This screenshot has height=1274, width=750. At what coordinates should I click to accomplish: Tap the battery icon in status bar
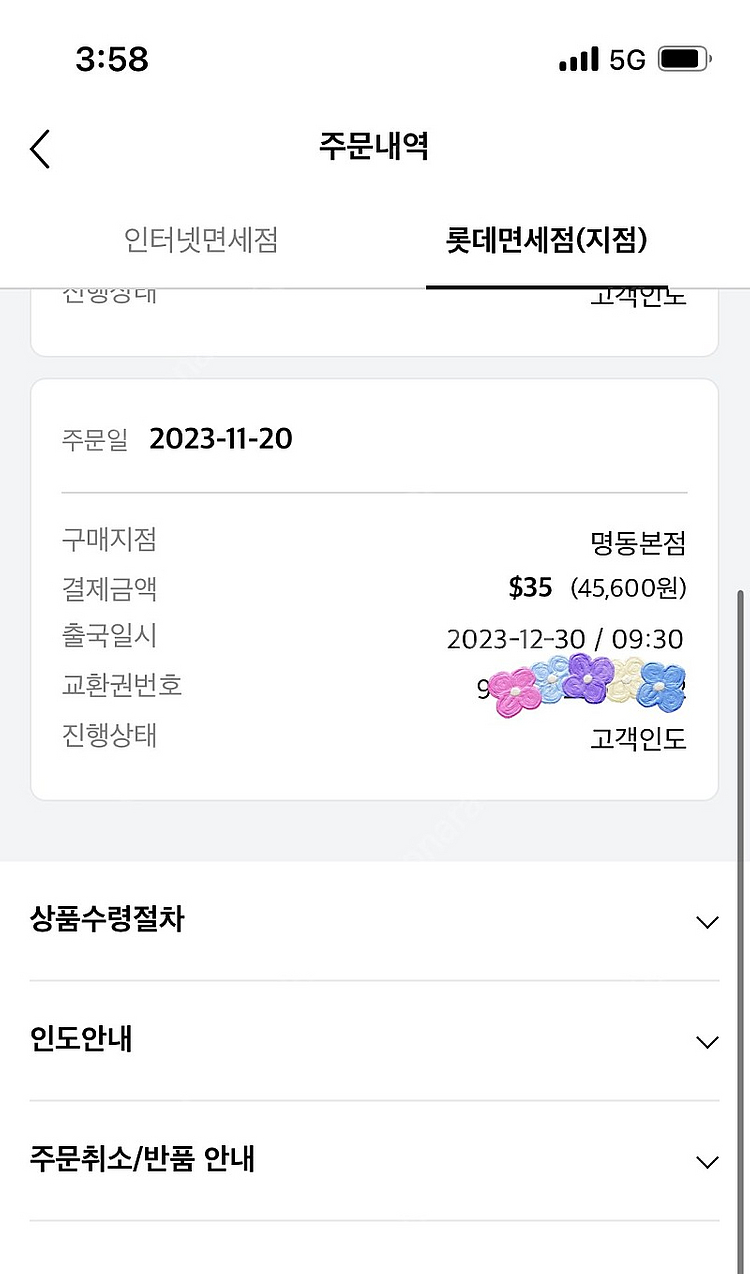click(683, 60)
